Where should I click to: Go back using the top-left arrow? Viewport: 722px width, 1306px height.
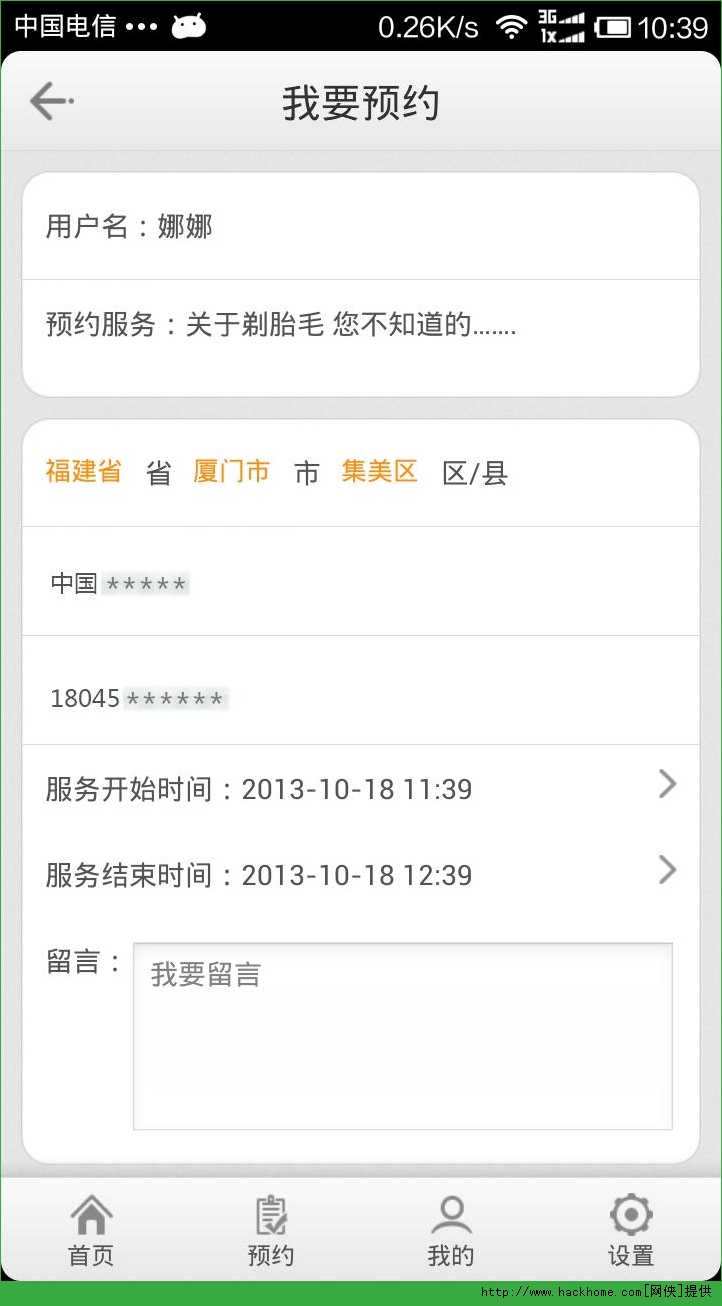(x=50, y=102)
